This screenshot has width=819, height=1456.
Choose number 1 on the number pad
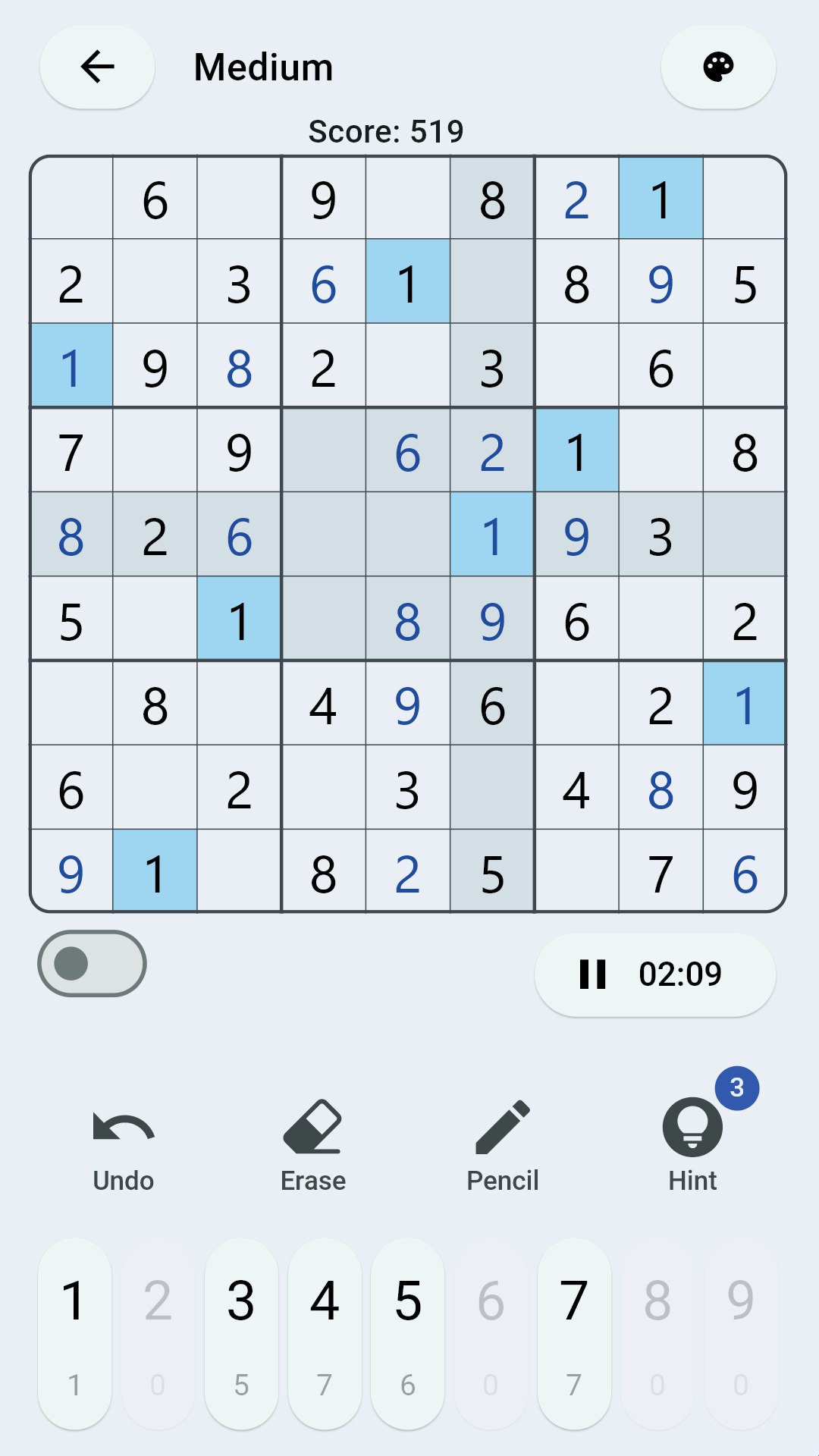click(x=74, y=1332)
